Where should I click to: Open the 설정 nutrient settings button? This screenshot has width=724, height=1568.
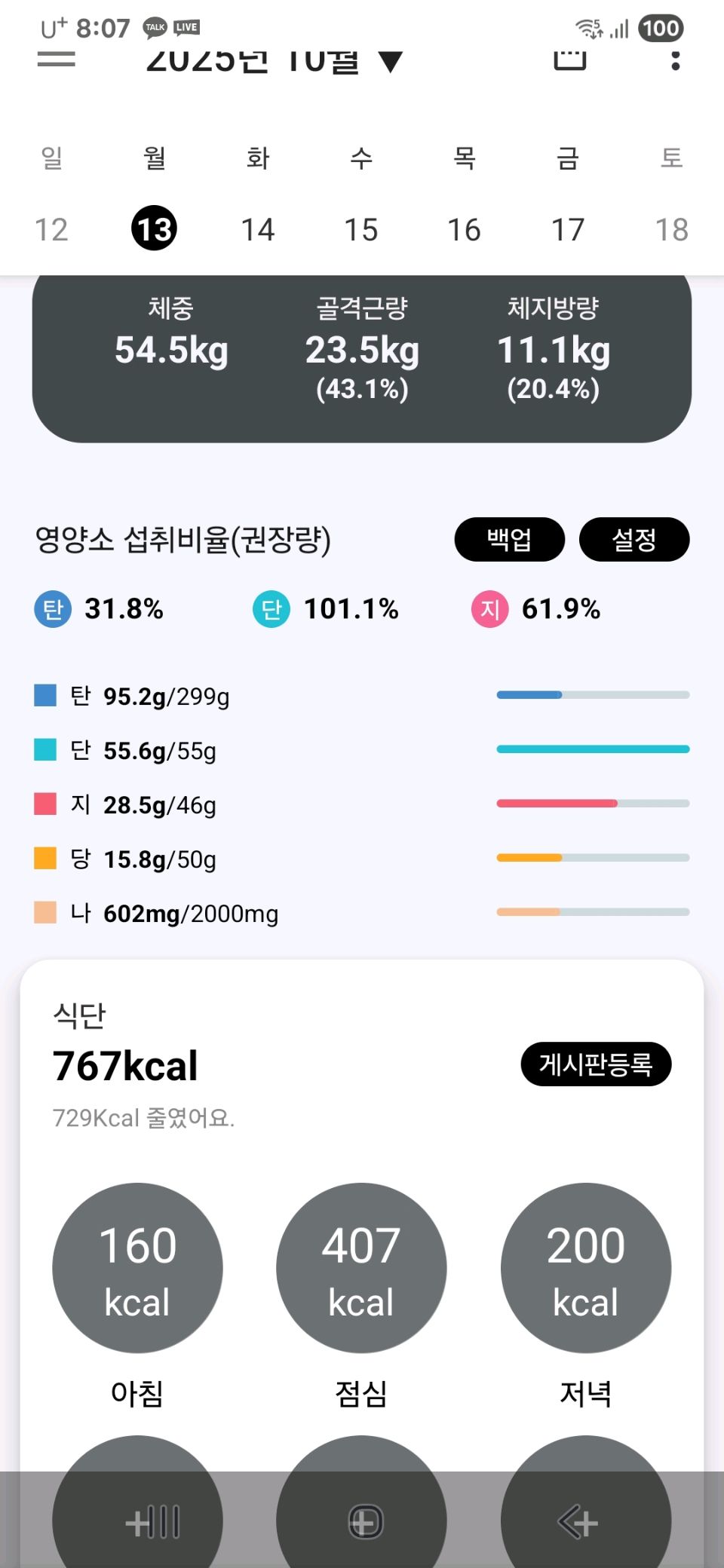[633, 539]
